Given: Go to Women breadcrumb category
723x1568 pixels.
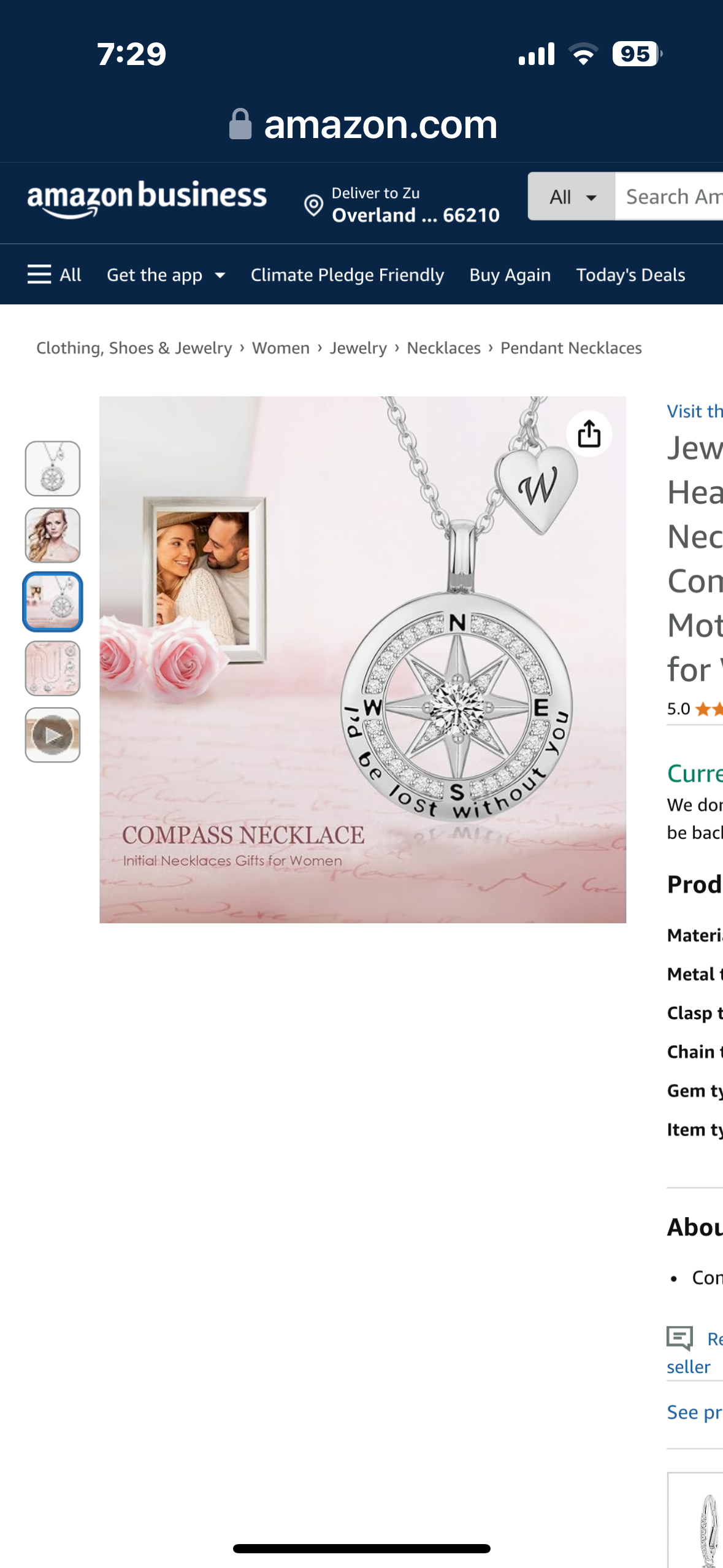Looking at the screenshot, I should pos(281,348).
